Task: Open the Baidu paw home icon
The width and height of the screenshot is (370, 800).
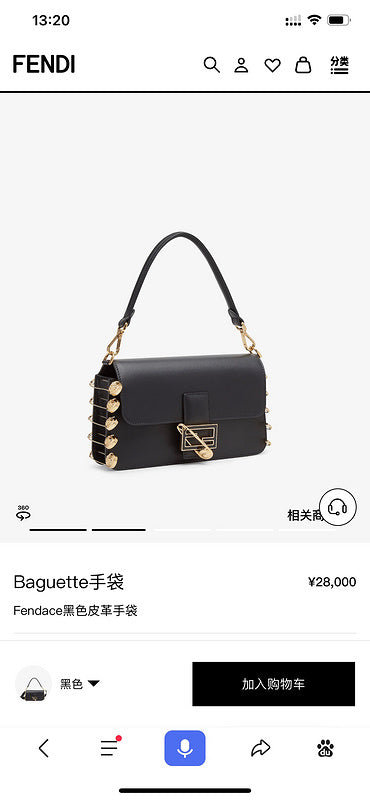Action: (325, 748)
